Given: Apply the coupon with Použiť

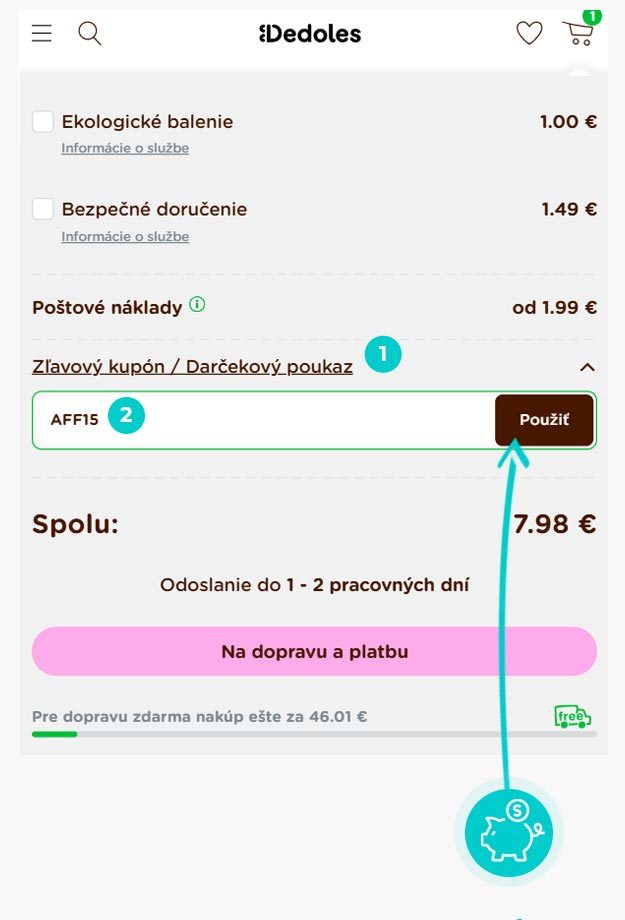Looking at the screenshot, I should pos(544,420).
